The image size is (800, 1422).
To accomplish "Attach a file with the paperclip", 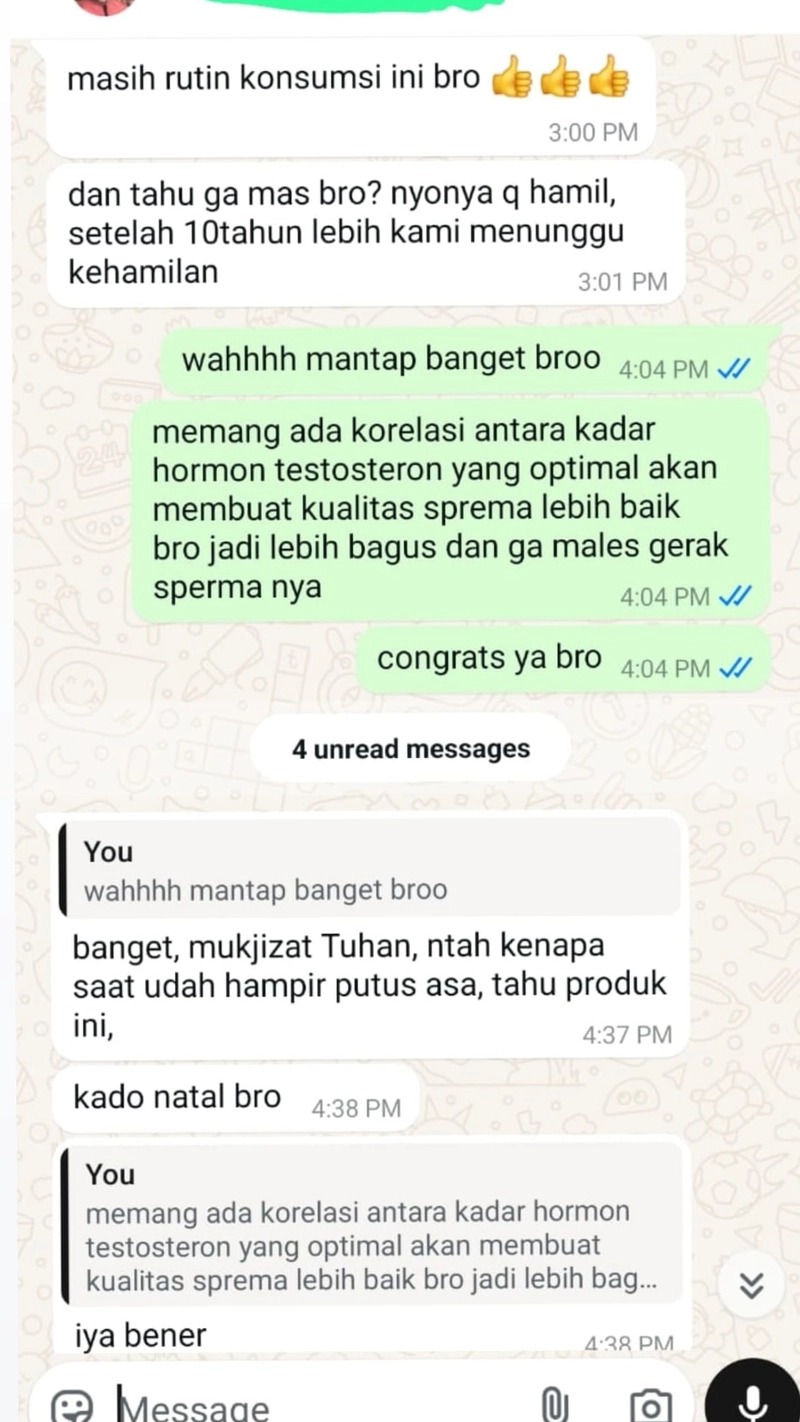I will click(x=554, y=1405).
